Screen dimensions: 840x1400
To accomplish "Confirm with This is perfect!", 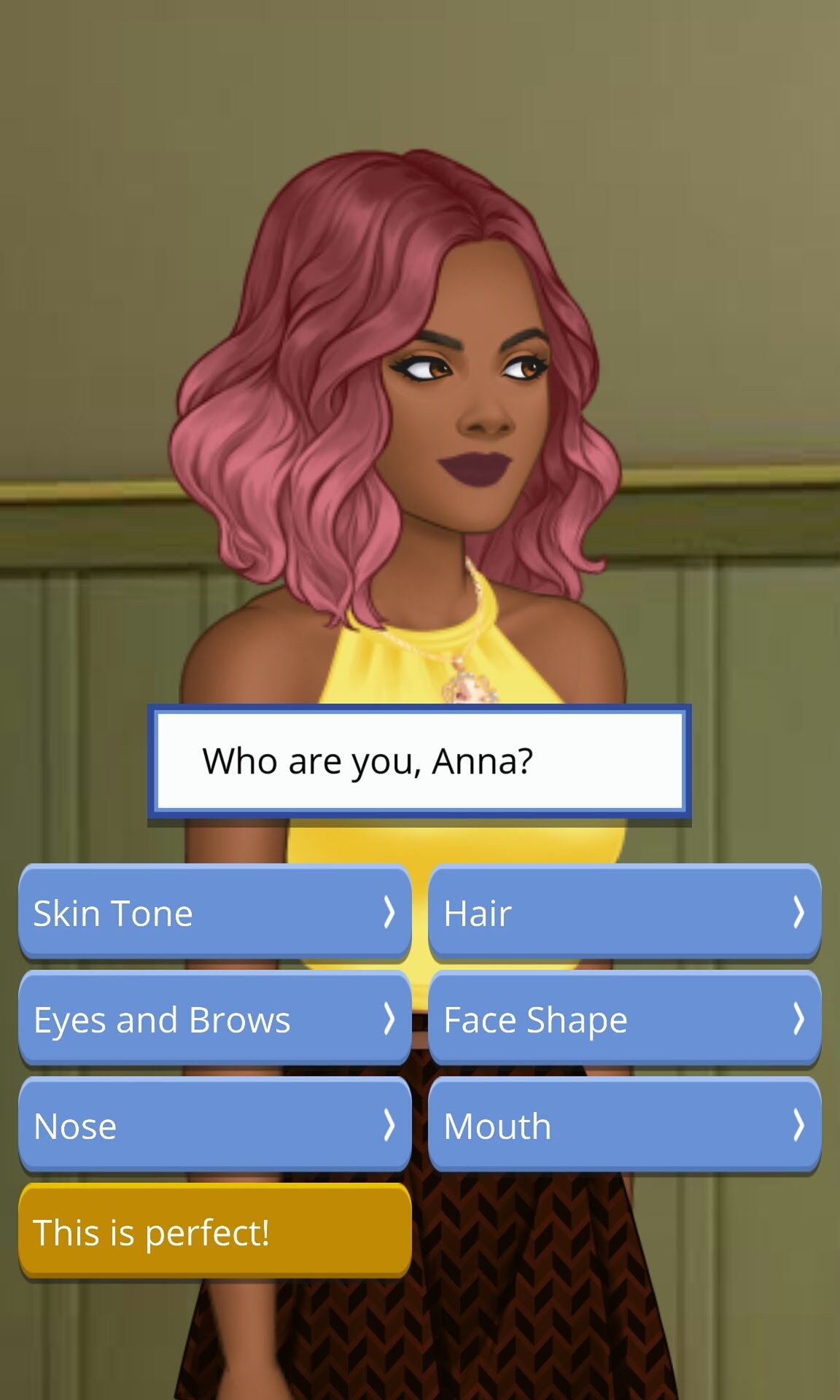I will pos(215,1232).
